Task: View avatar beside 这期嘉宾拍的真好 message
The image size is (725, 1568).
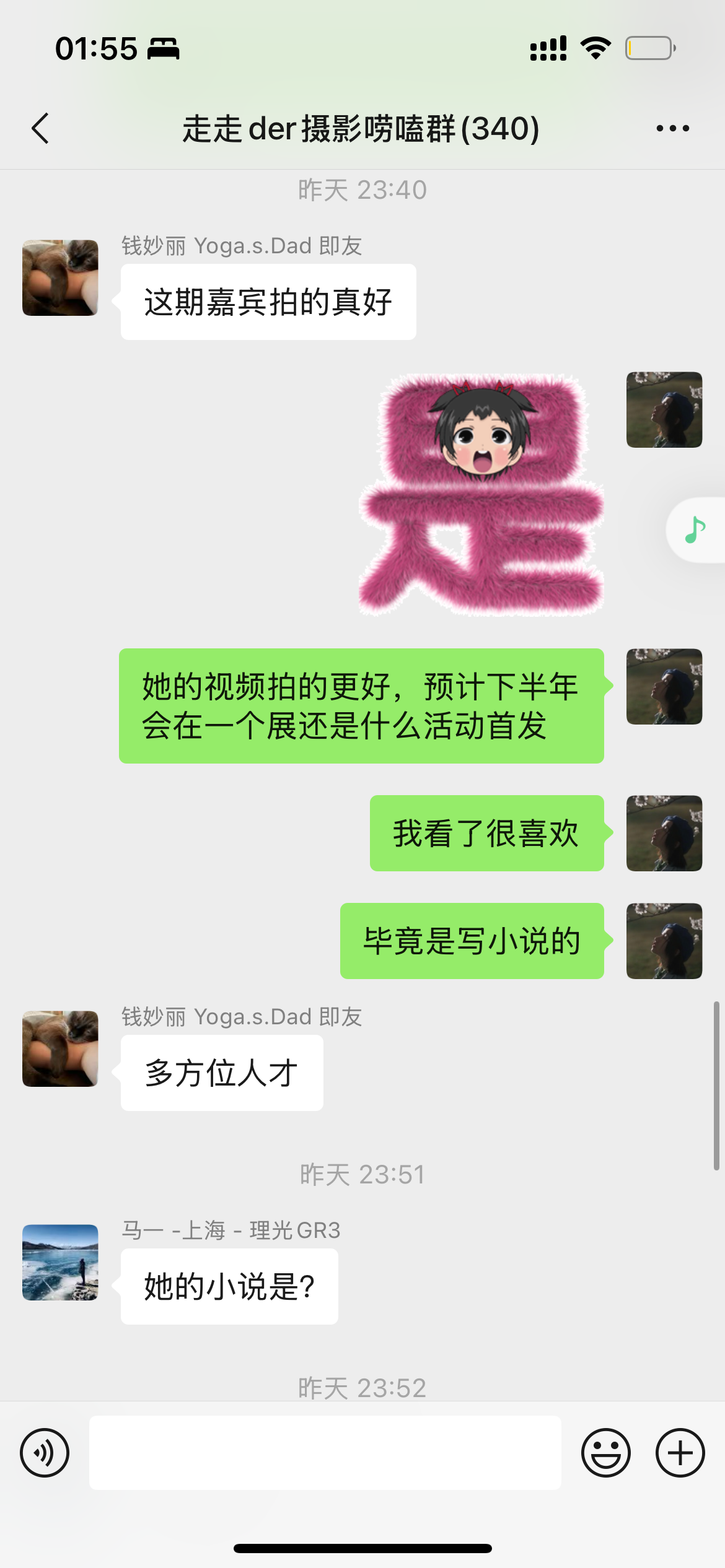Action: [x=60, y=278]
